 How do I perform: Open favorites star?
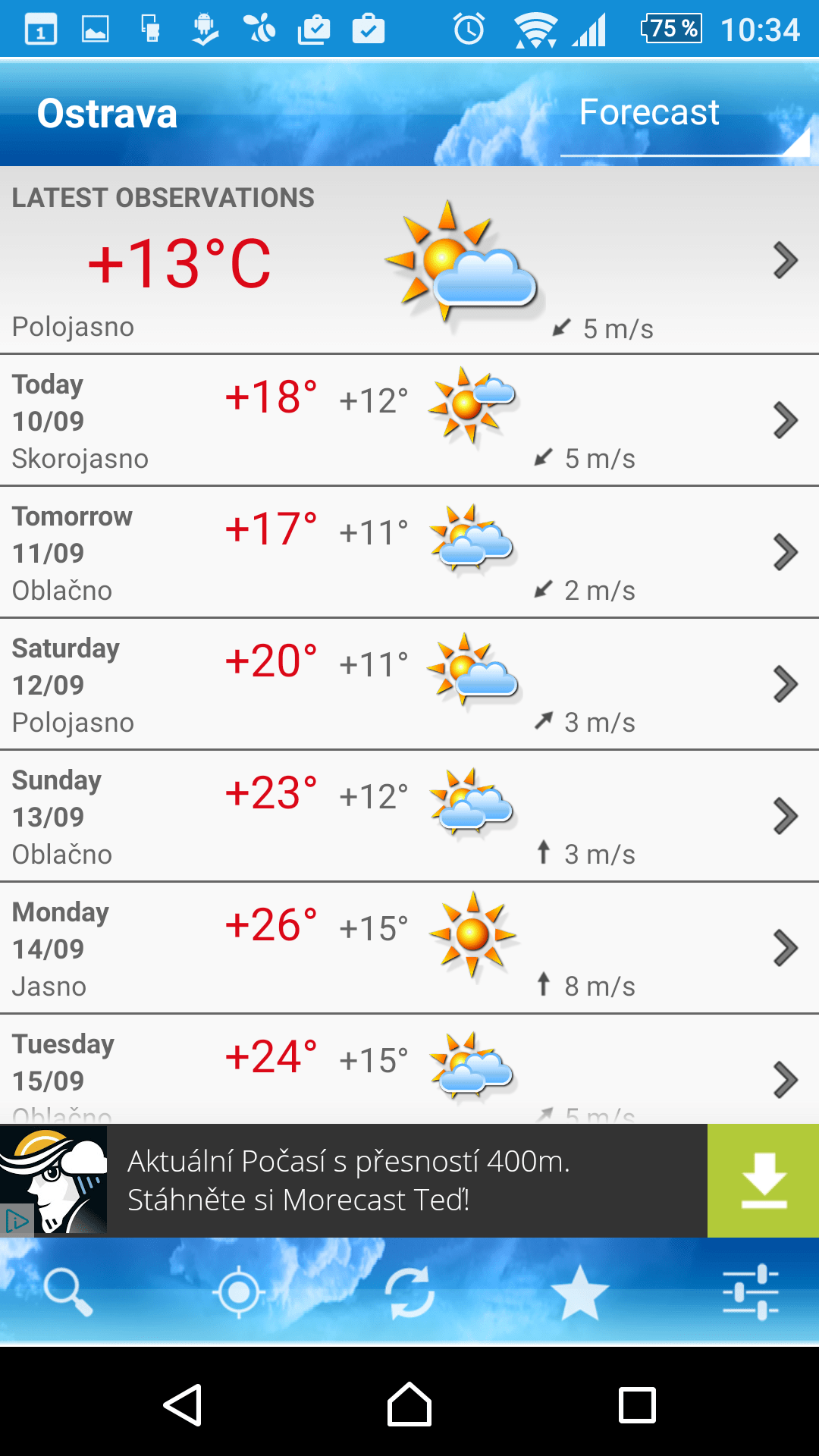point(580,1291)
